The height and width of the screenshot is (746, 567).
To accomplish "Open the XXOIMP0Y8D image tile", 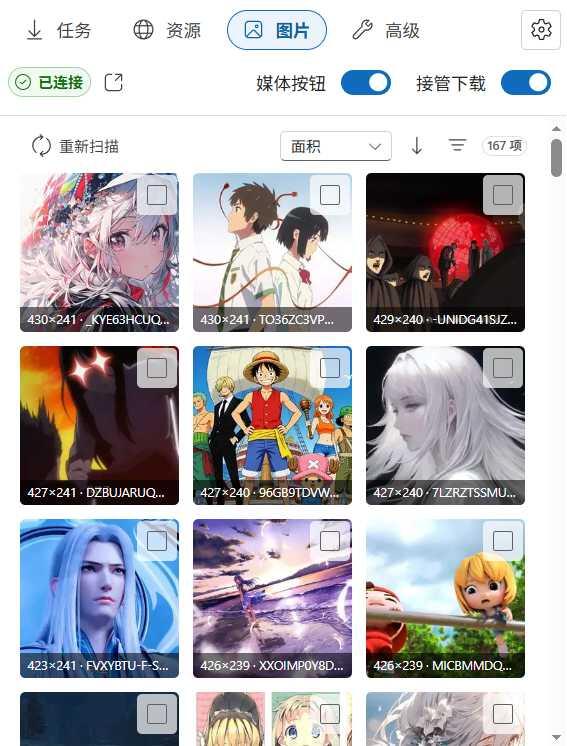I will 272,599.
